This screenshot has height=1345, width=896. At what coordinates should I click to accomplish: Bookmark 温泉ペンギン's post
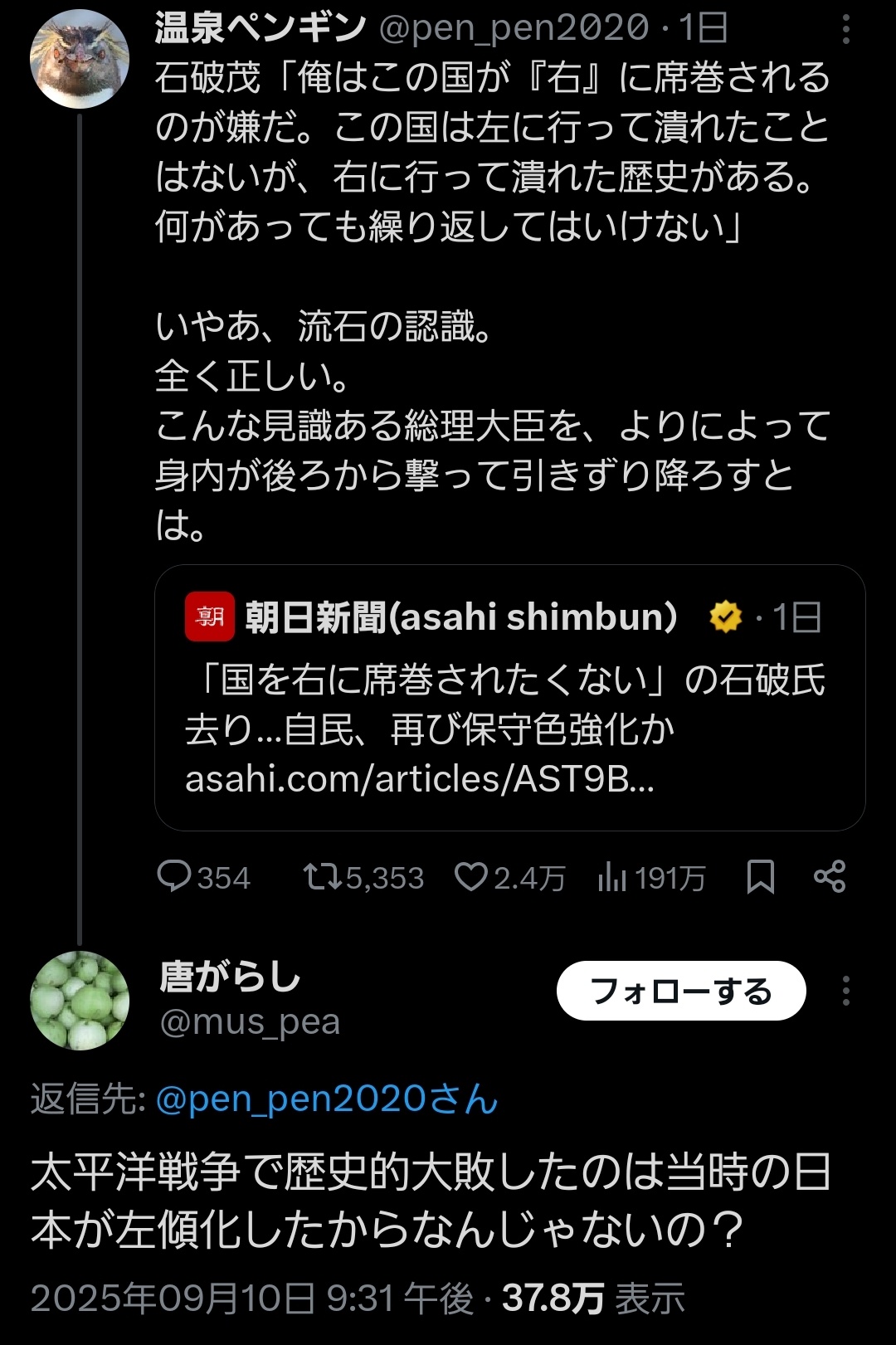coord(760,877)
